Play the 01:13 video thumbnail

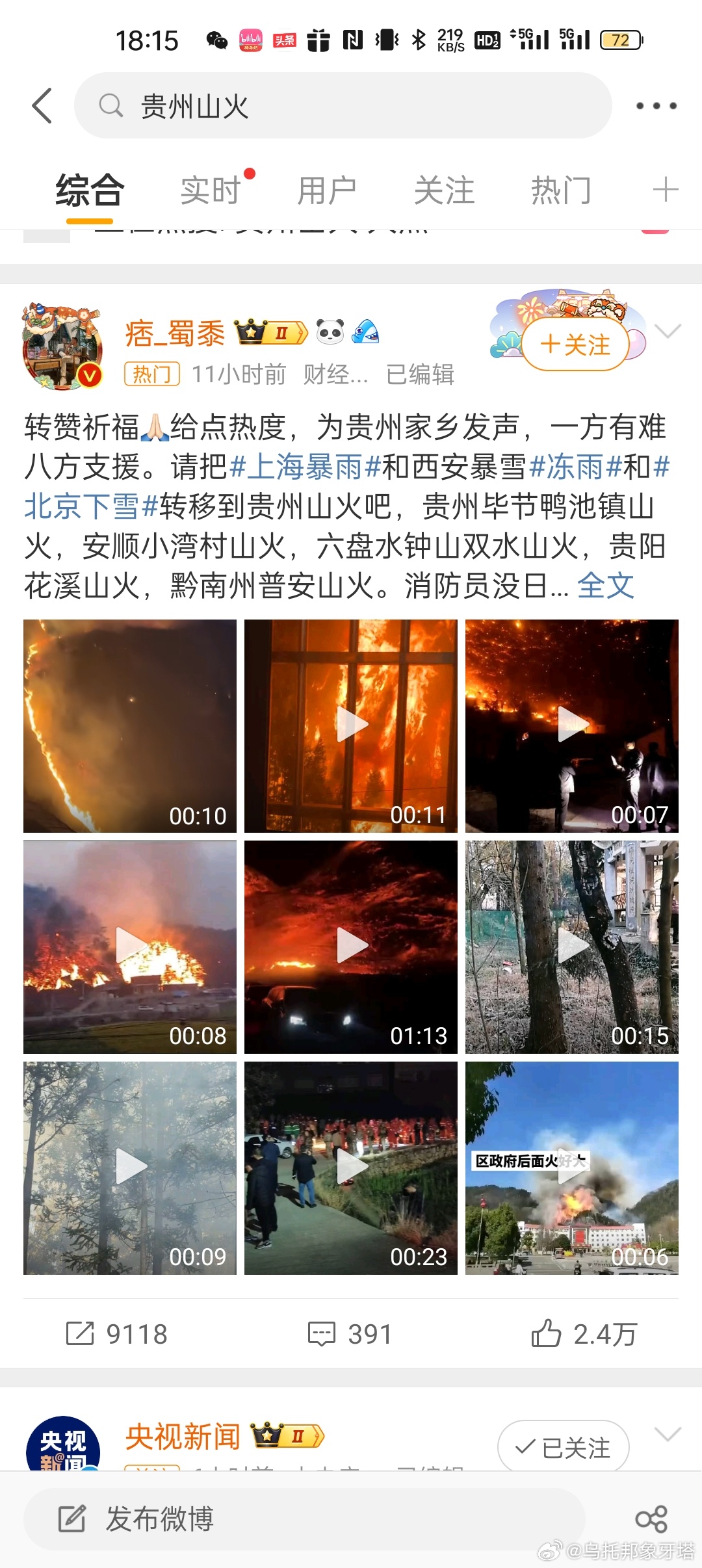[x=351, y=947]
